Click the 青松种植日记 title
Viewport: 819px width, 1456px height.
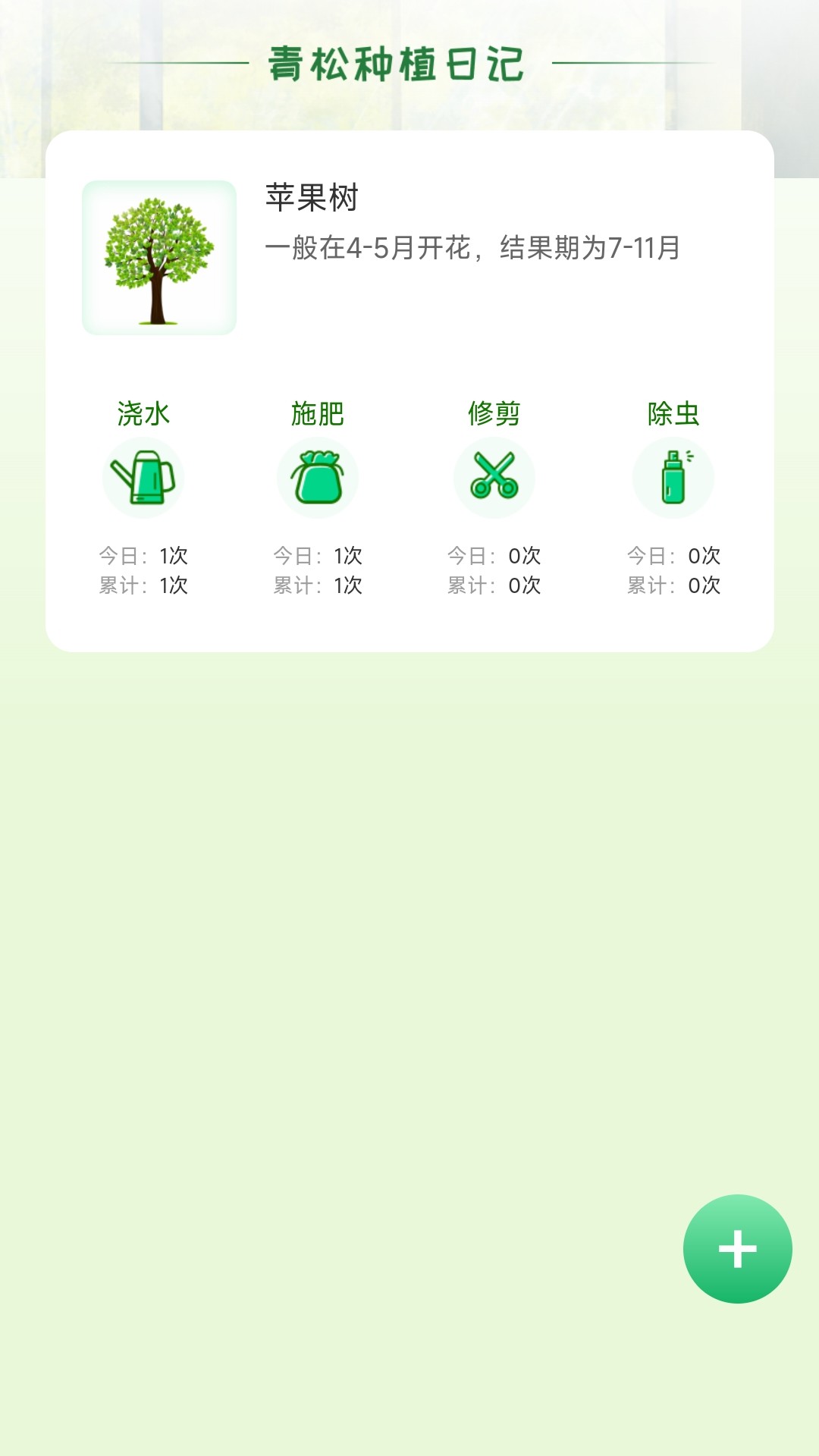pyautogui.click(x=397, y=64)
